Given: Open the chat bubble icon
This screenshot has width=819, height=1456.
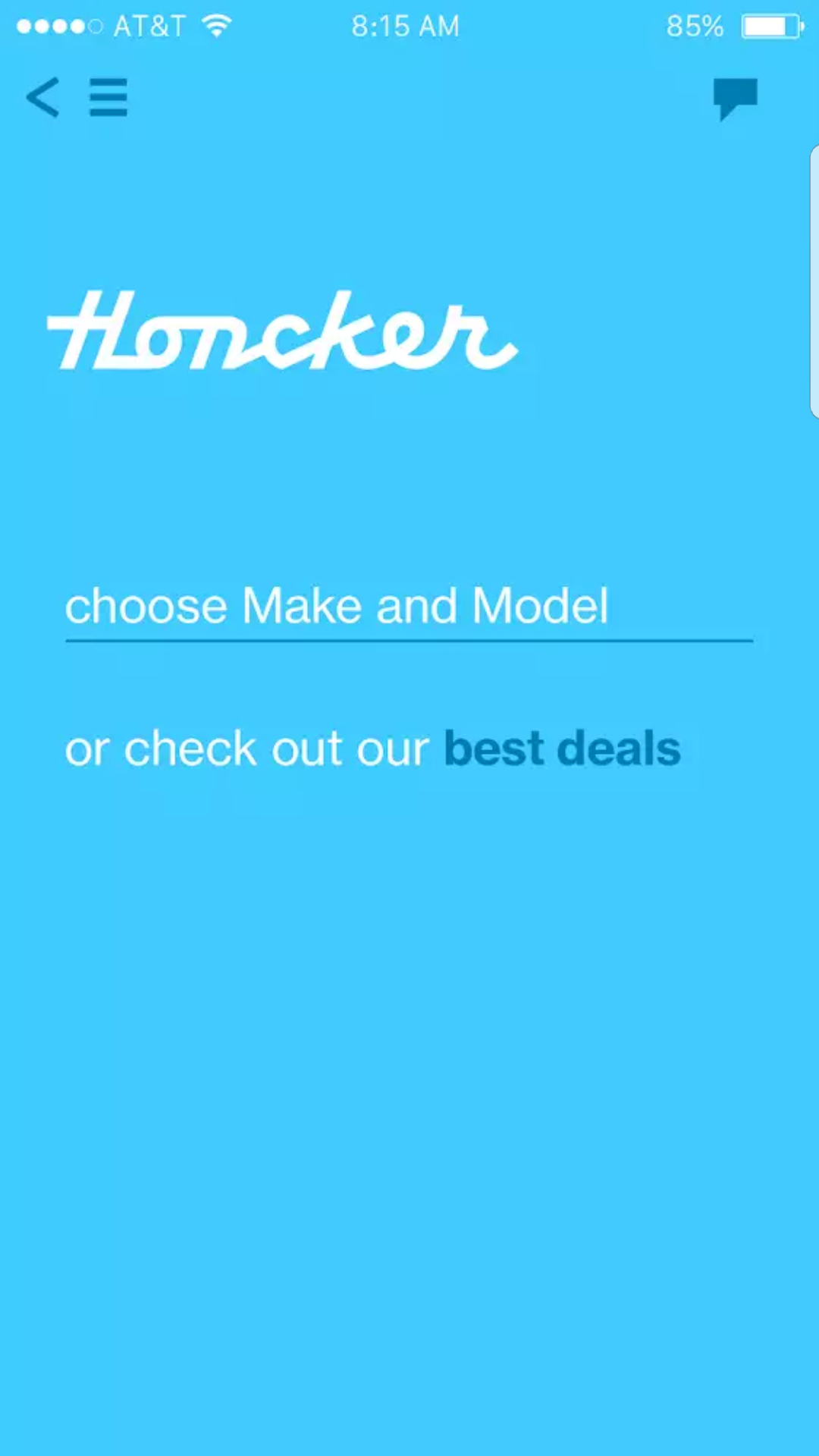Looking at the screenshot, I should click(x=735, y=99).
